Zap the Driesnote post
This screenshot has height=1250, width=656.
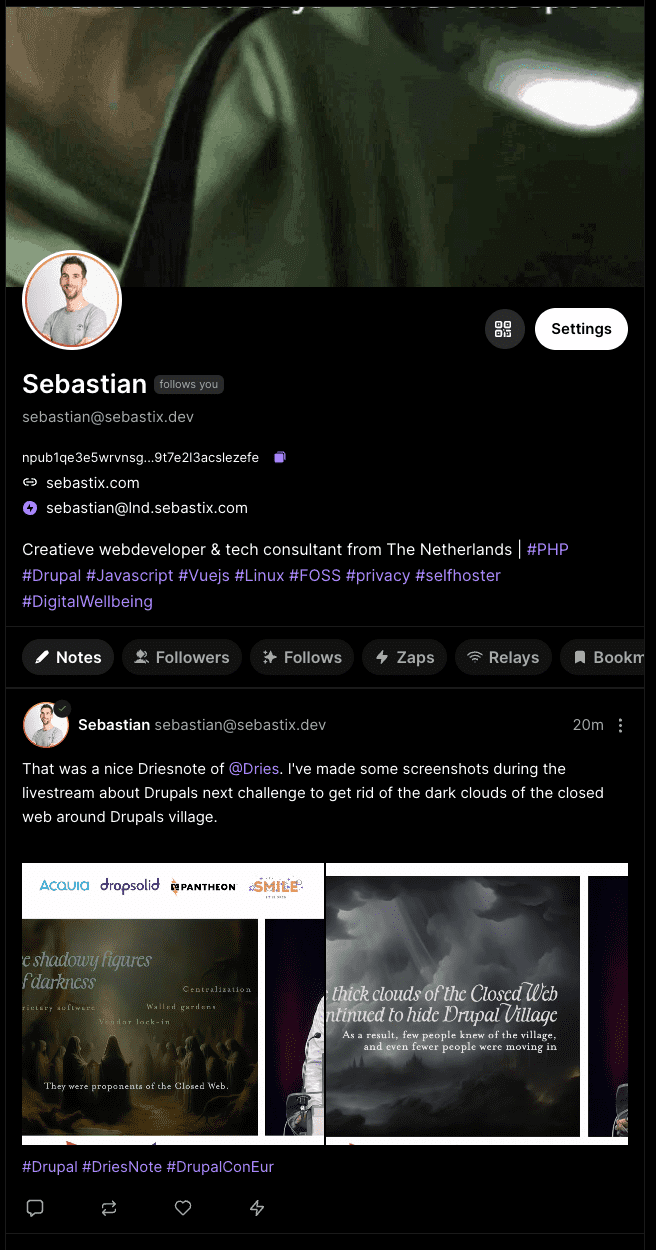pyautogui.click(x=257, y=1208)
